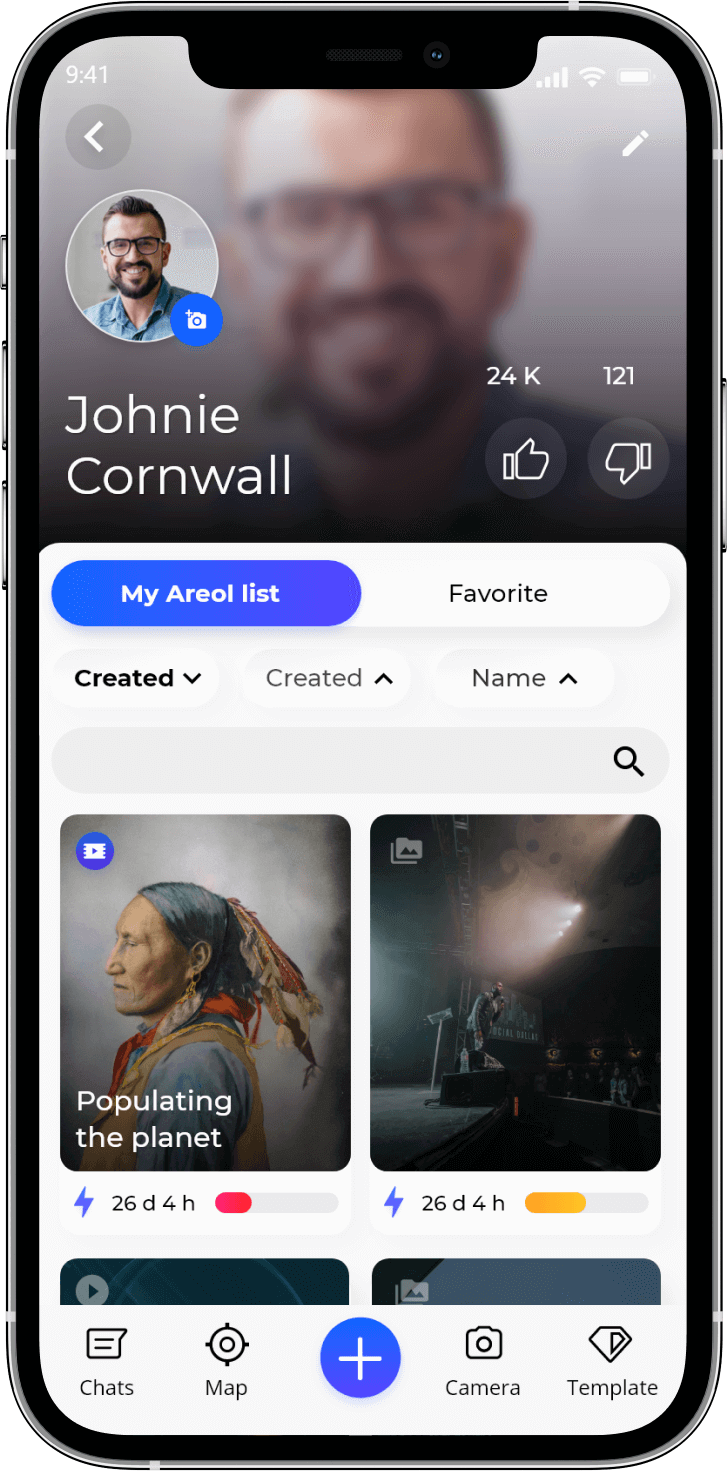Sort by Created descending chip
728x1471 pixels.
click(137, 678)
